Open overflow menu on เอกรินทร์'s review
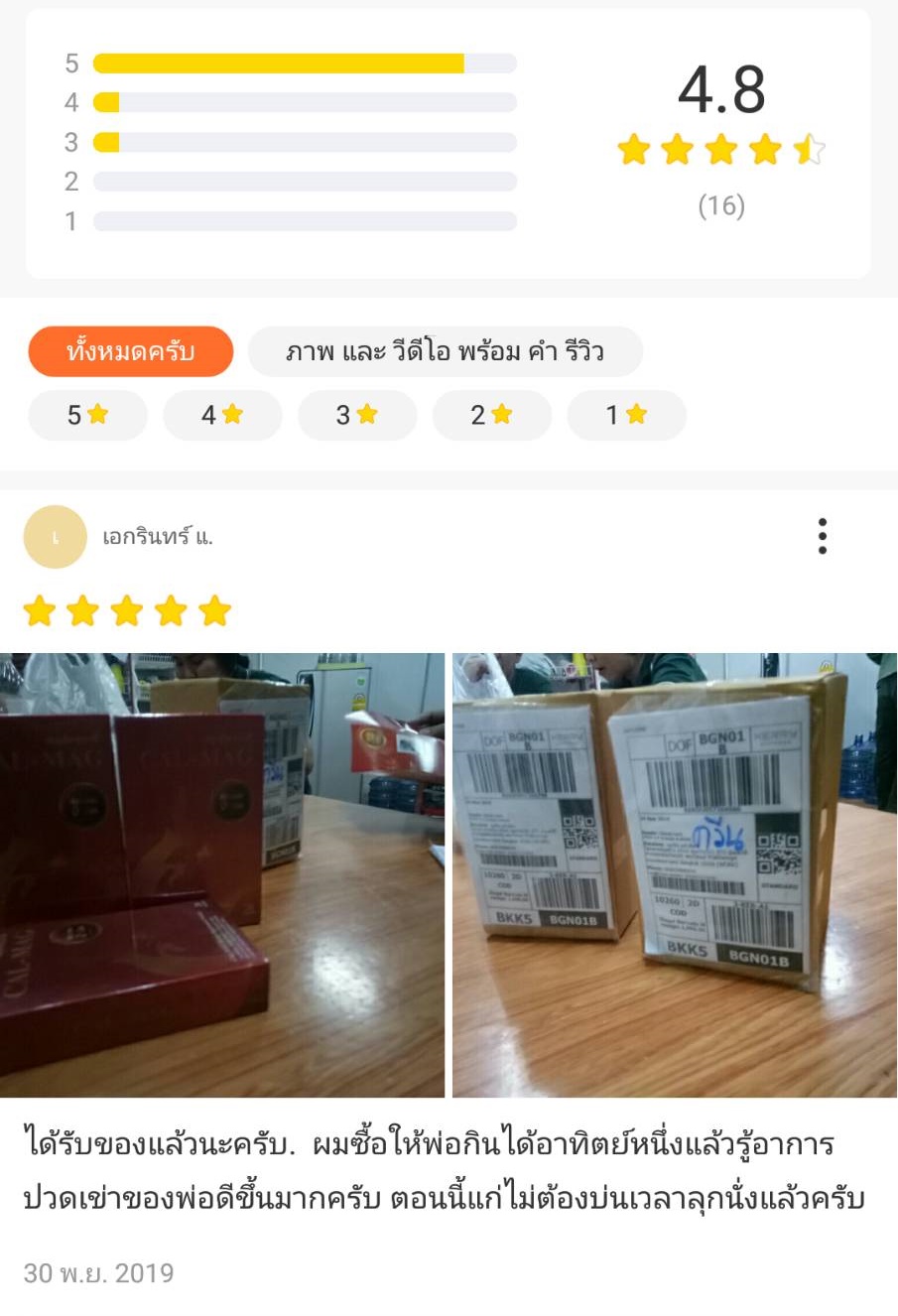 click(x=822, y=536)
